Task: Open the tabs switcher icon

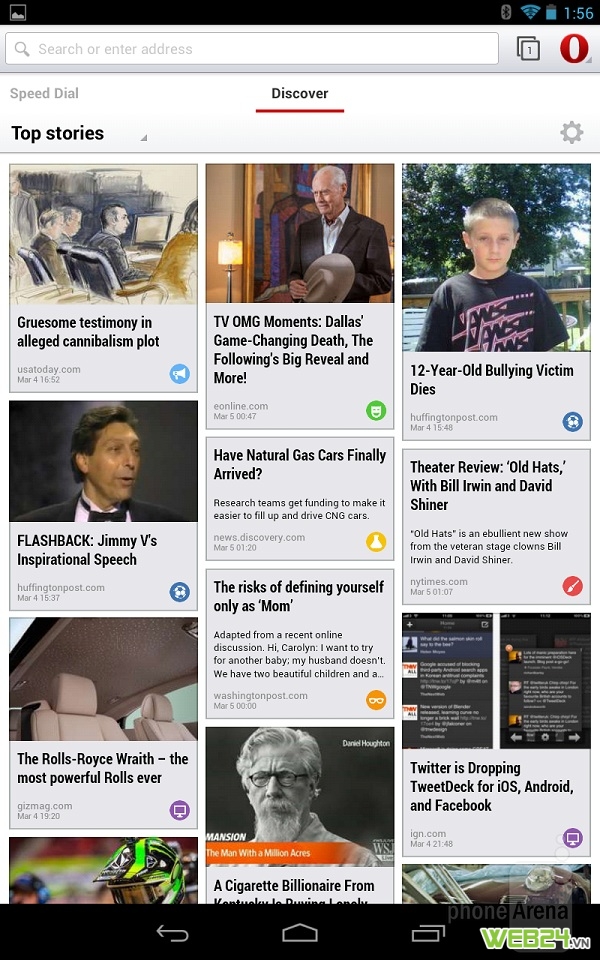Action: [528, 48]
